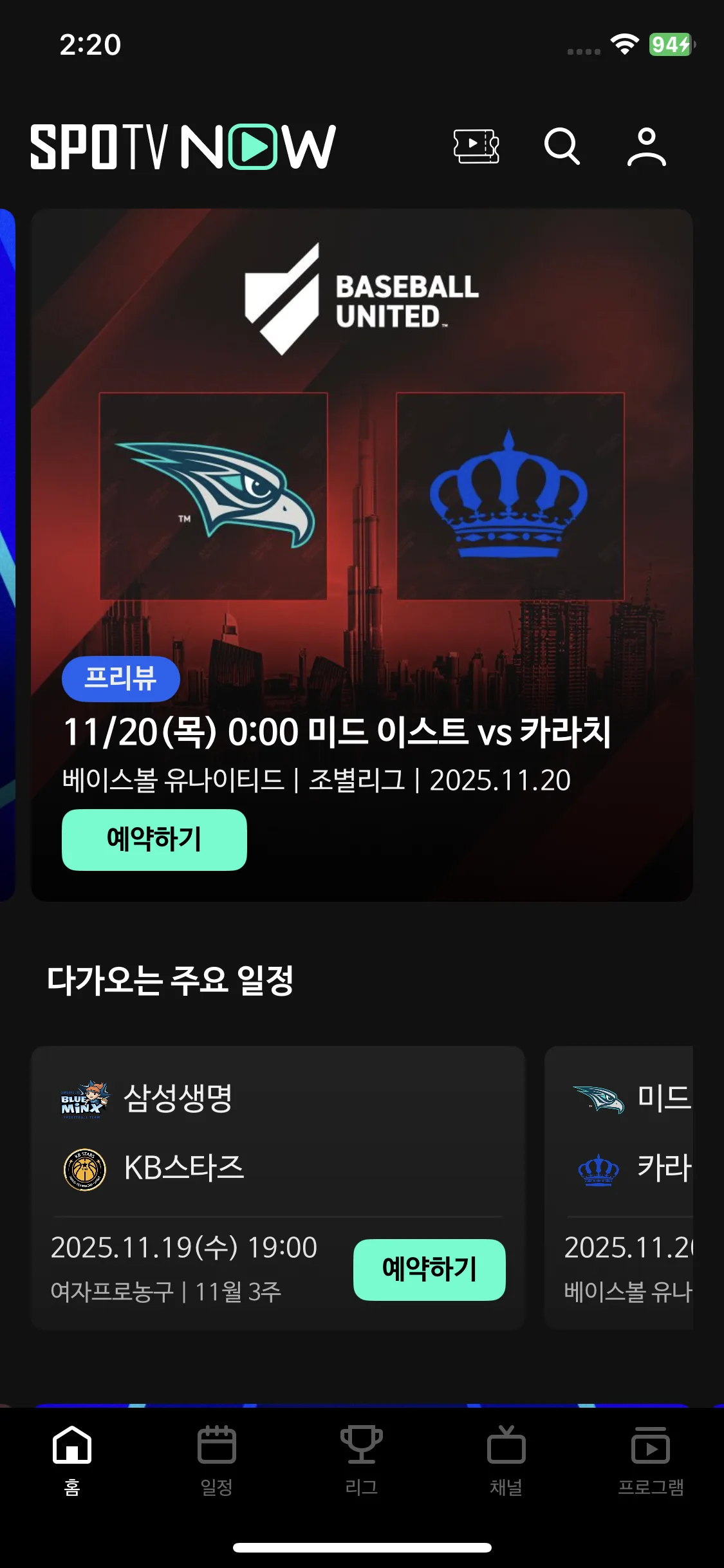Tap 예약하기 on the Baseball United banner
Viewport: 724px width, 1568px height.
pos(154,839)
